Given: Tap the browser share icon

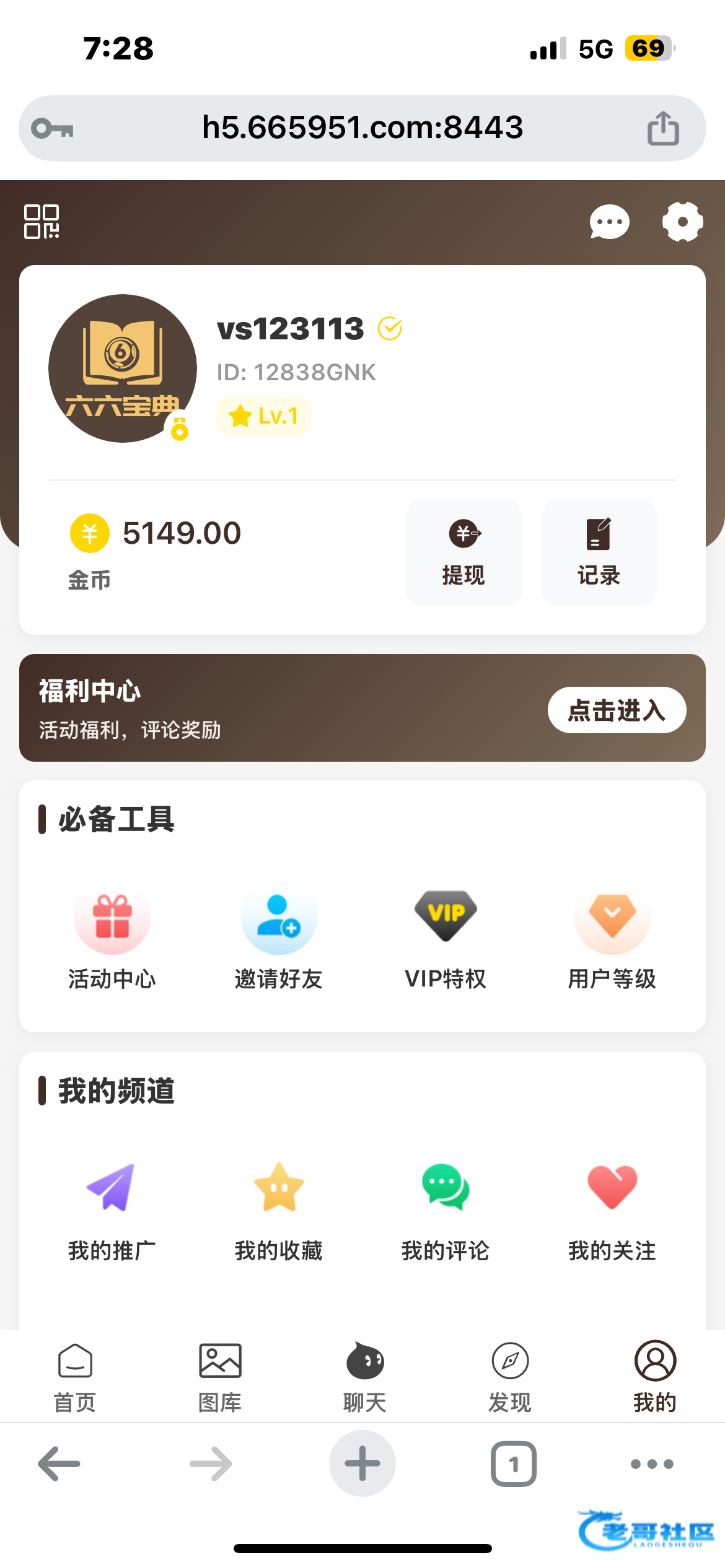Looking at the screenshot, I should (x=663, y=128).
